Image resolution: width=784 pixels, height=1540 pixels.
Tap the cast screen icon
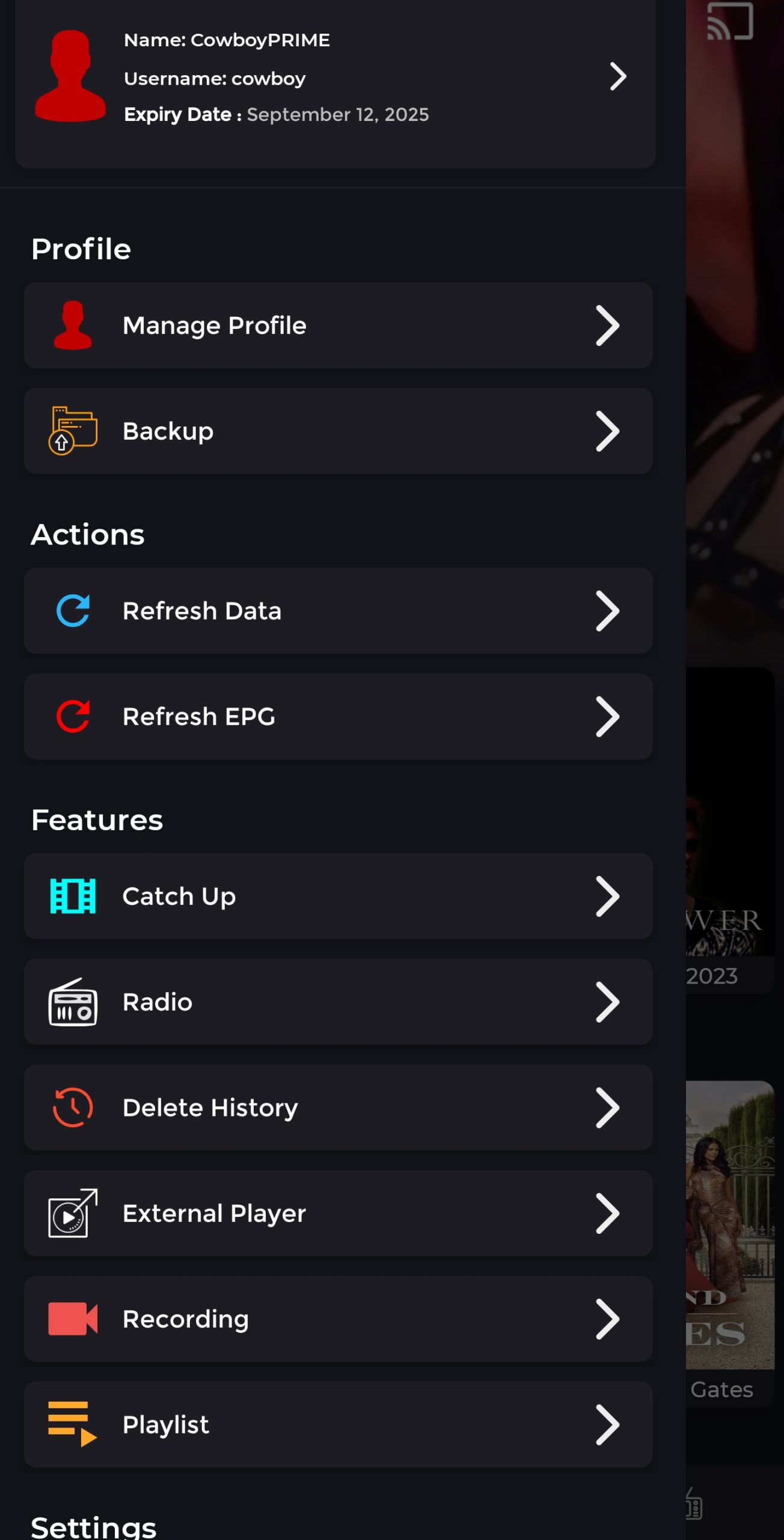point(730,22)
